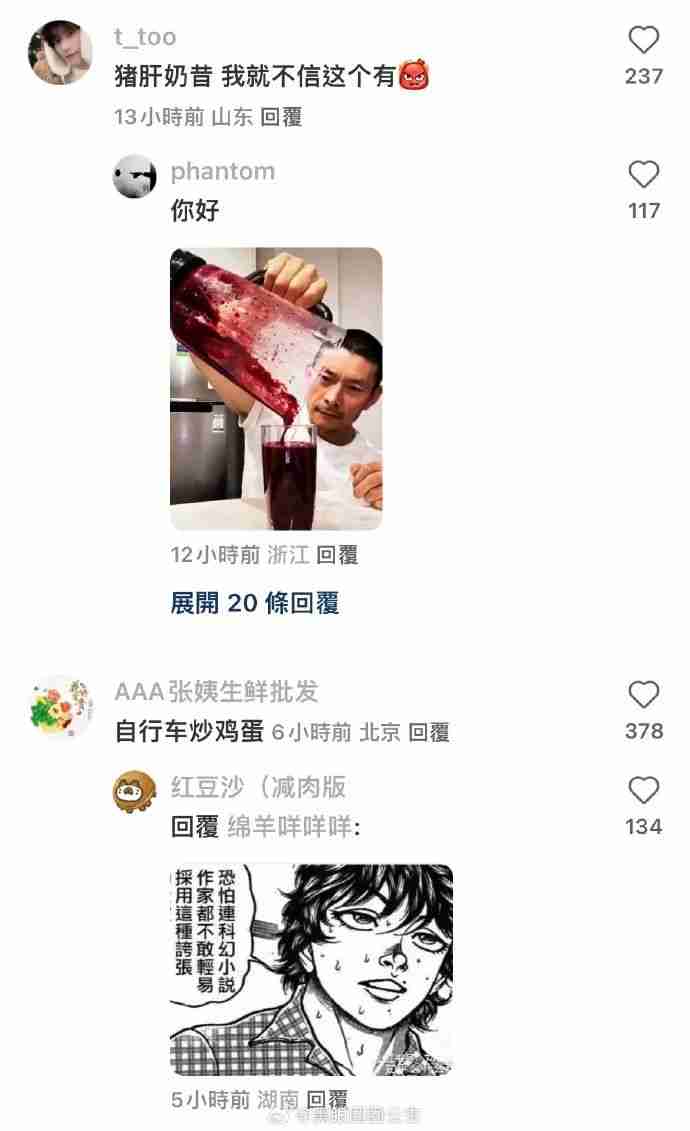Like phantom's reply 你好
690x1131 pixels.
(644, 175)
